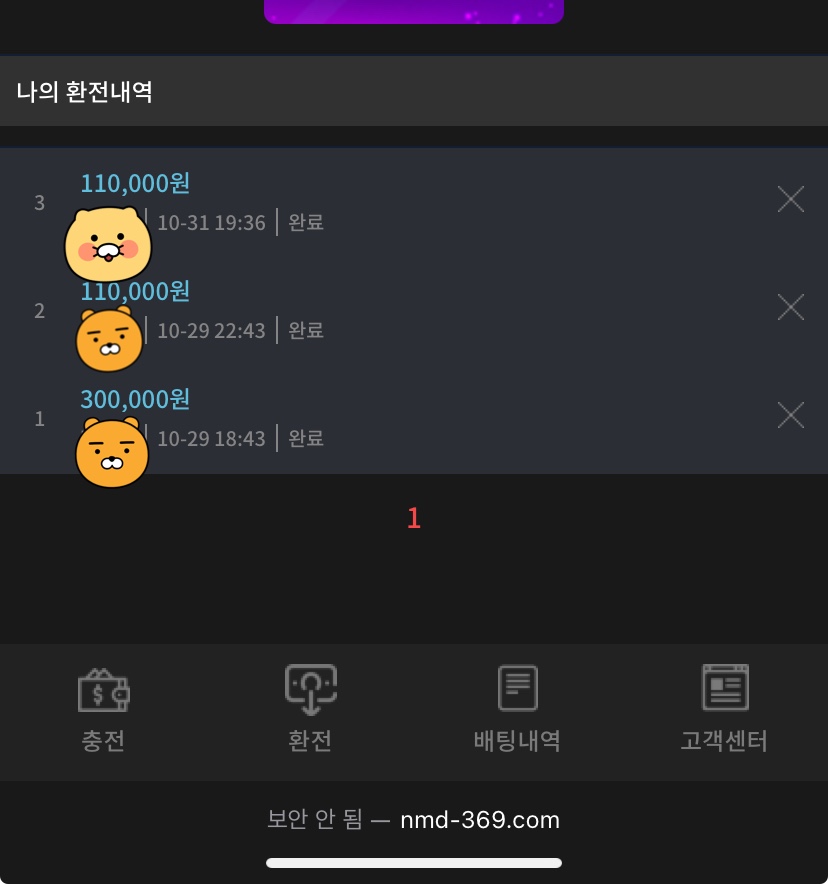Image resolution: width=828 pixels, height=884 pixels.
Task: Delete the 10-31 exchange record with the X
Action: (x=790, y=199)
